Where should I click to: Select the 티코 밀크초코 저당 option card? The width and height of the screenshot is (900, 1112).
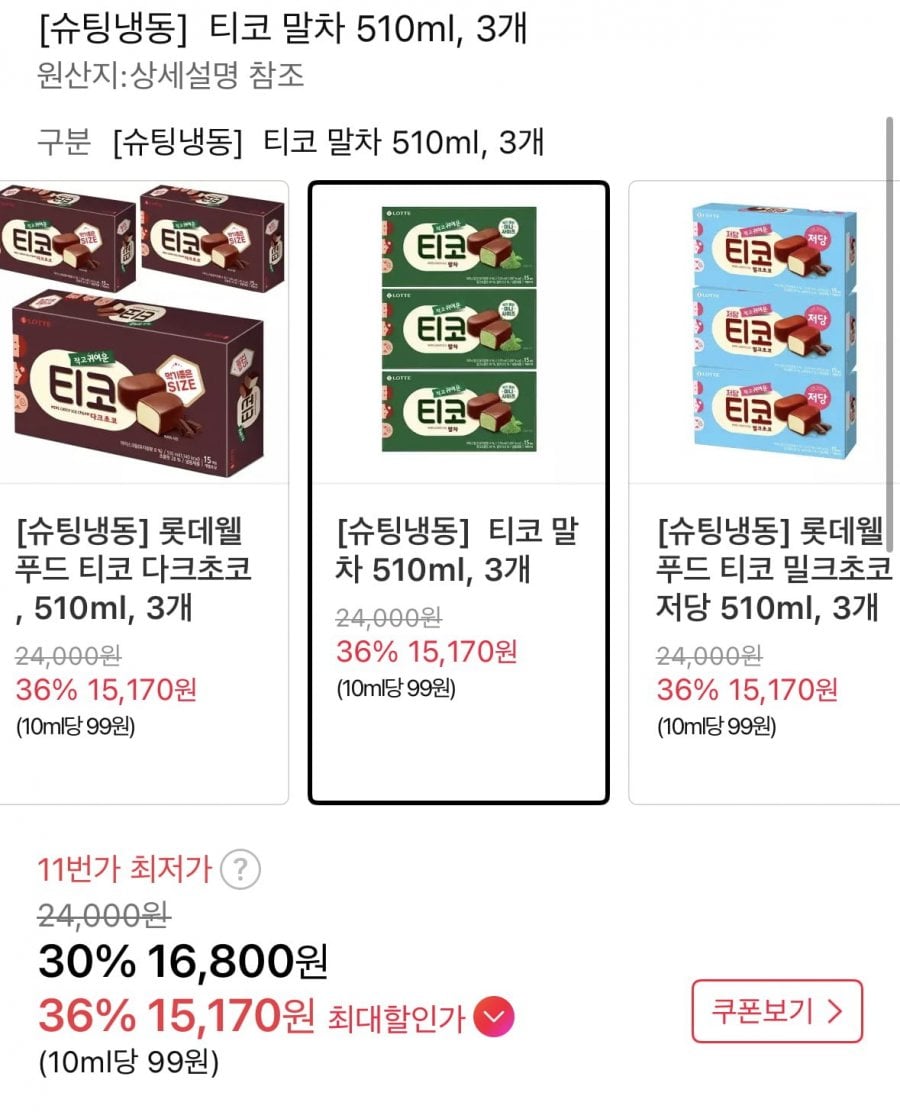tap(765, 490)
